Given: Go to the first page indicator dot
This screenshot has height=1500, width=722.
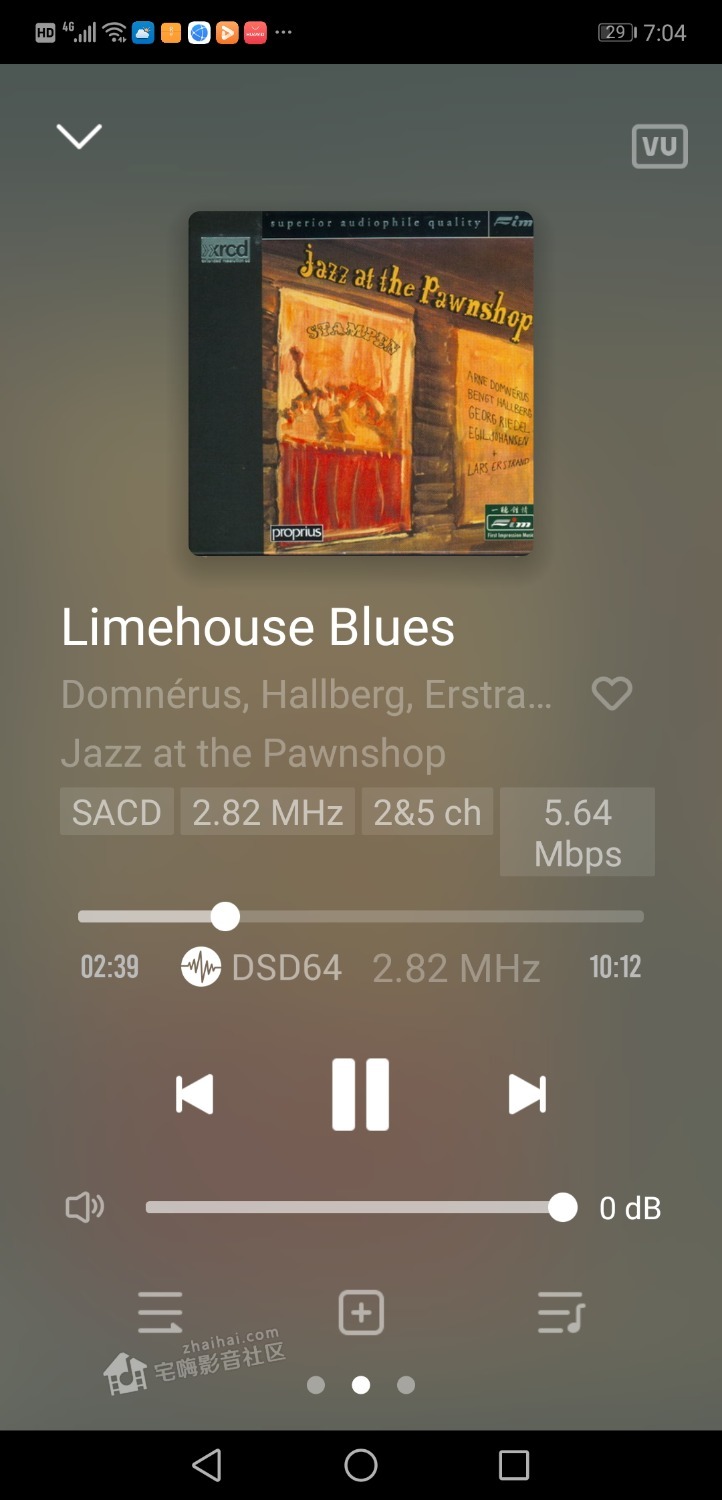Looking at the screenshot, I should pyautogui.click(x=316, y=1385).
